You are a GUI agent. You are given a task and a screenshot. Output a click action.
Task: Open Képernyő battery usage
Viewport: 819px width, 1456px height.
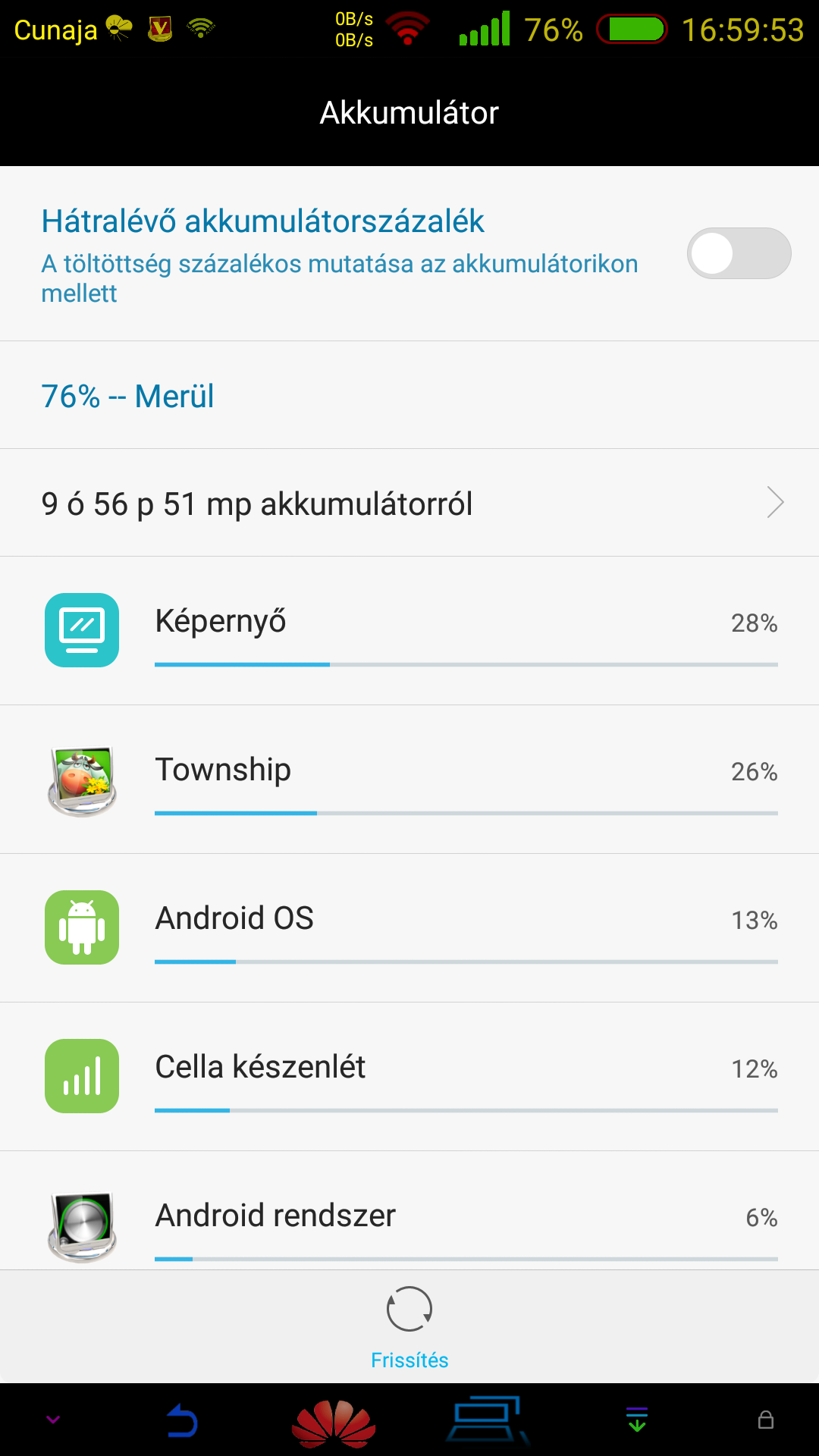pos(409,630)
